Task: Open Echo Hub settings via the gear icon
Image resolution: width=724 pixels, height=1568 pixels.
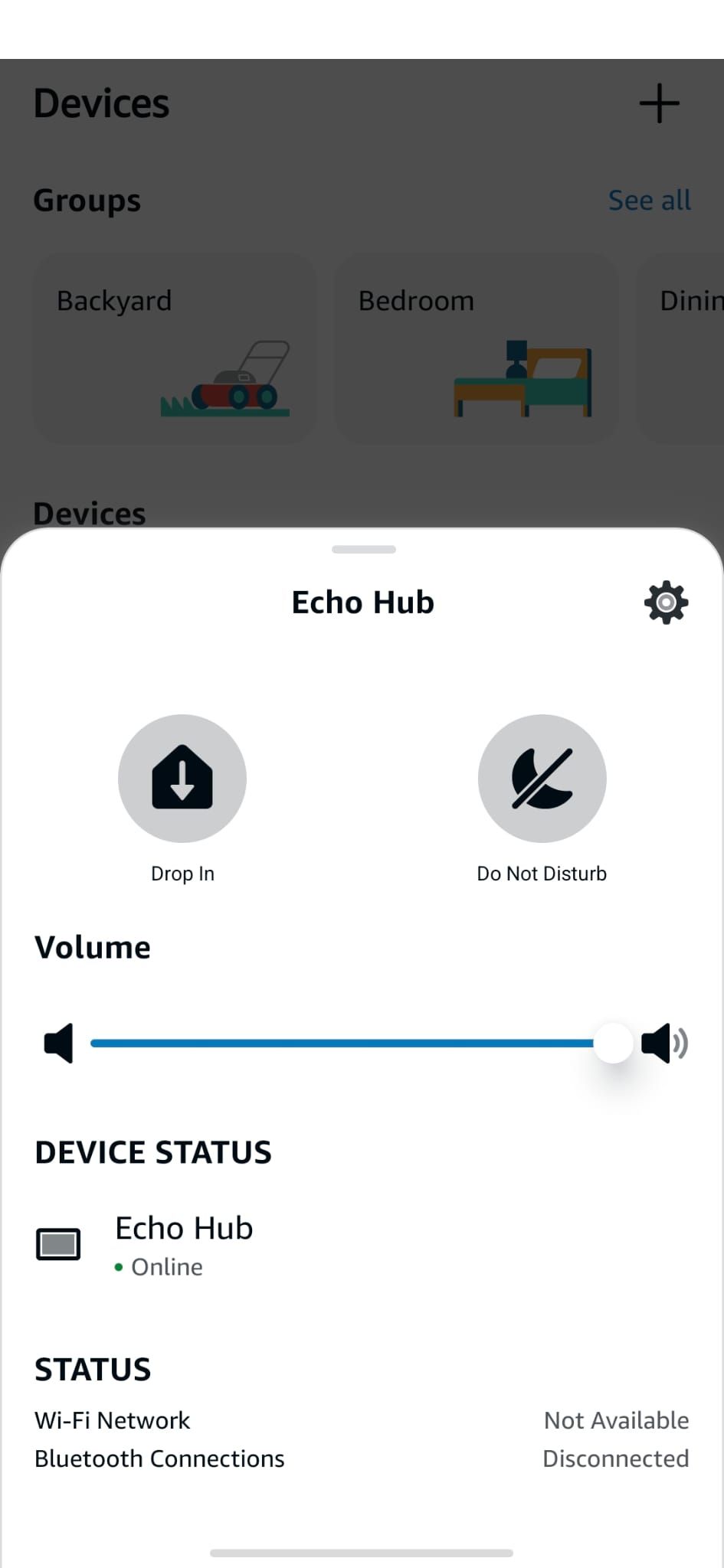Action: click(666, 603)
